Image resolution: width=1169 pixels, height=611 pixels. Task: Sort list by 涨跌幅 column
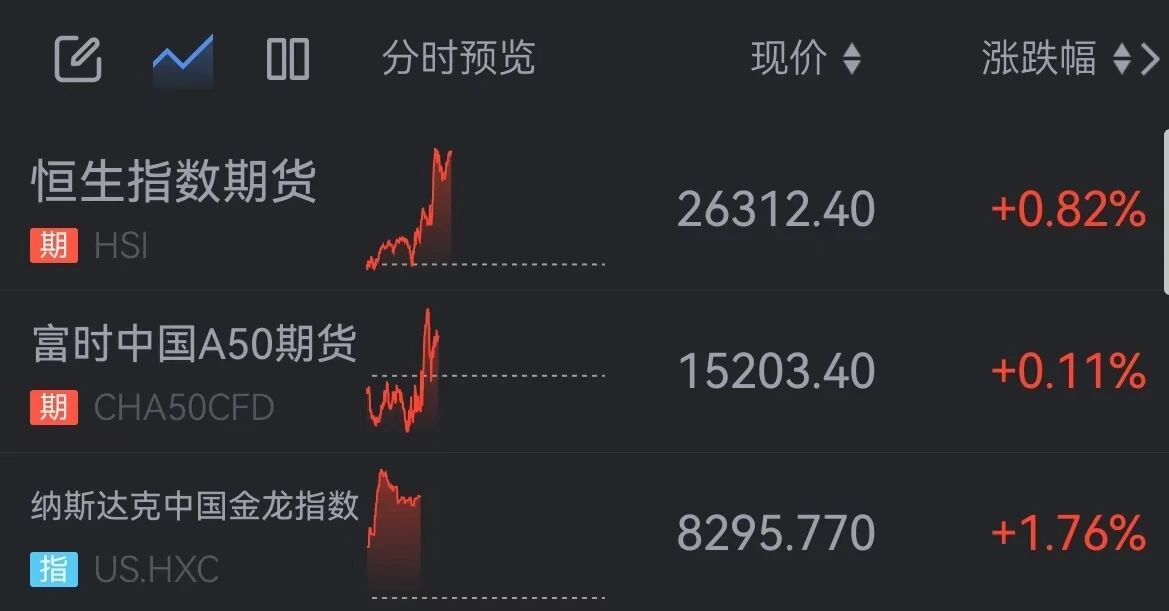[1053, 59]
